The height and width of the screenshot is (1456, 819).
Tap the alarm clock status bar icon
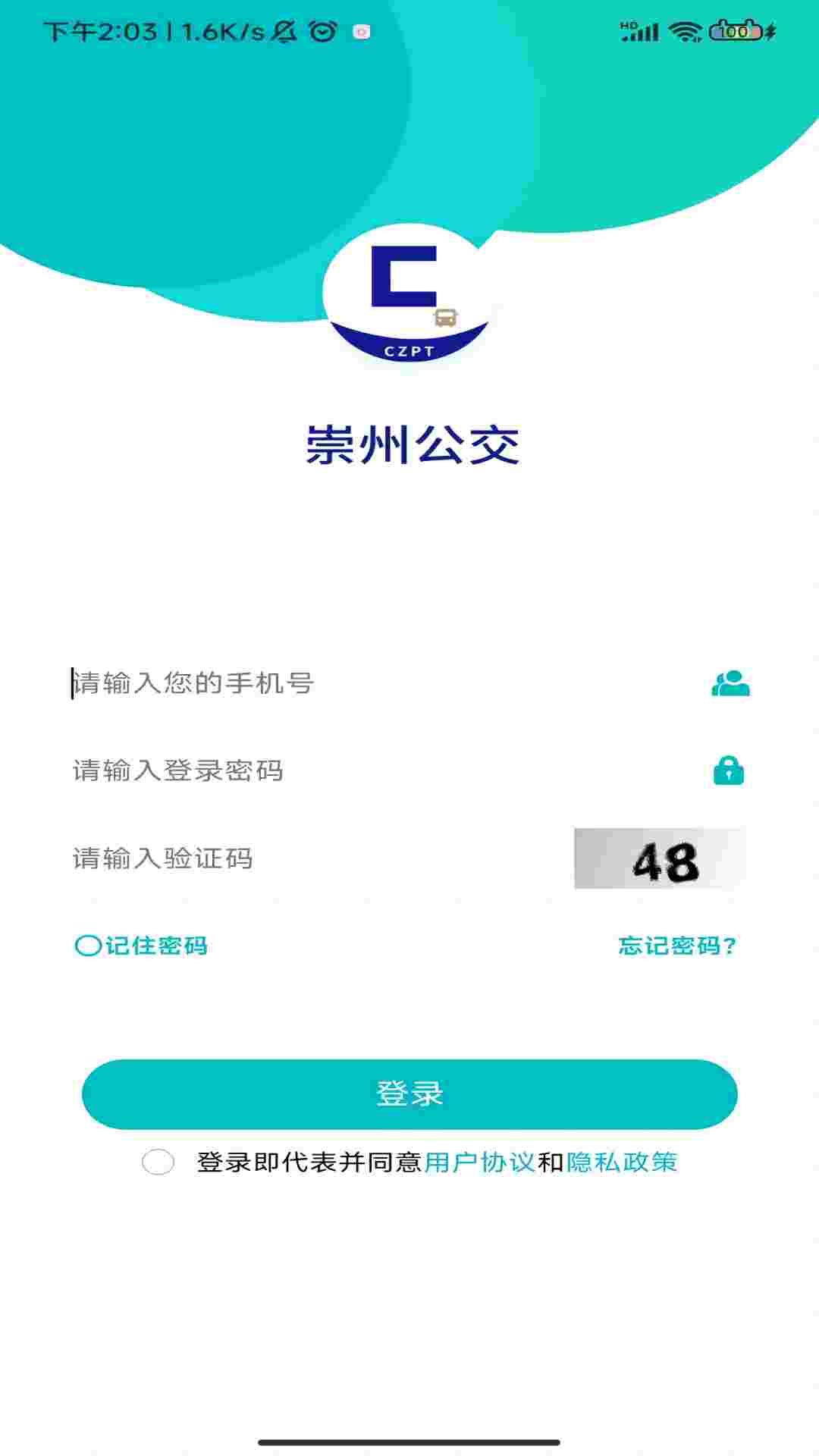pyautogui.click(x=322, y=32)
